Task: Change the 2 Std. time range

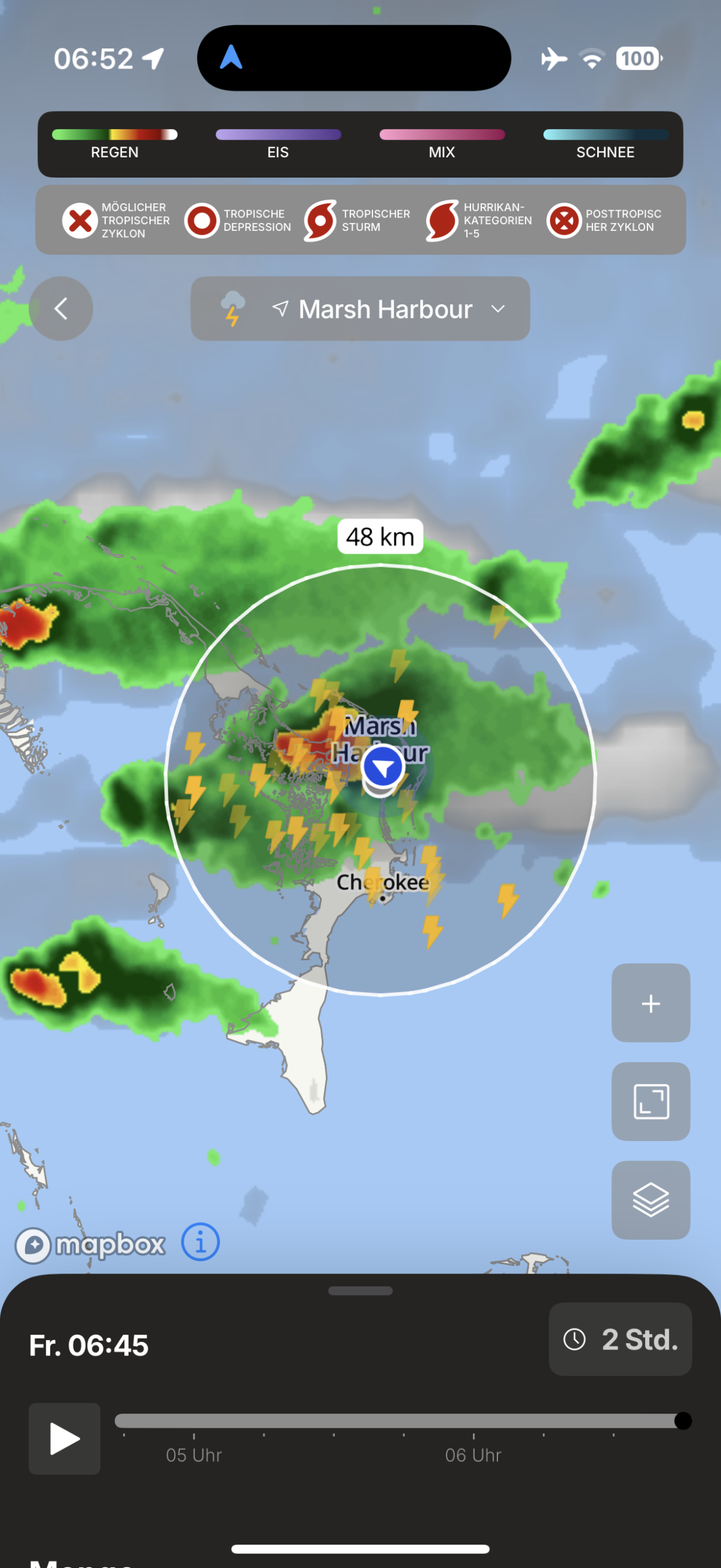Action: 620,1340
